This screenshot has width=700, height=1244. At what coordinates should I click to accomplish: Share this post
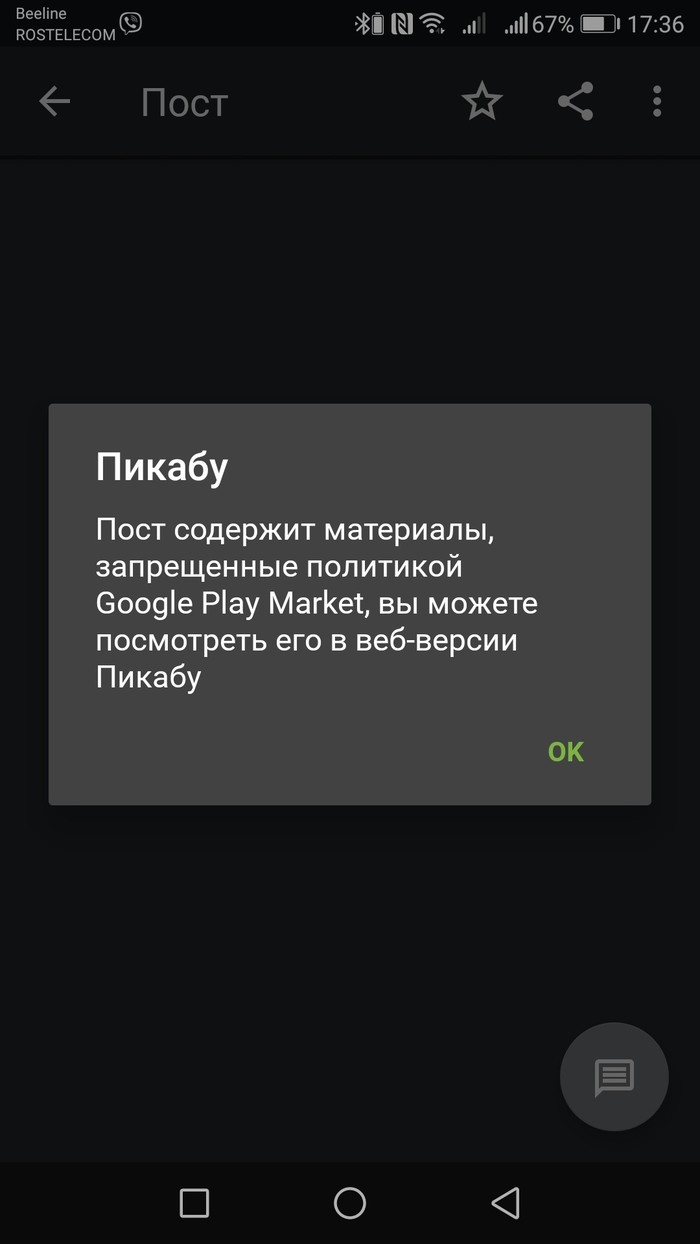coord(575,102)
